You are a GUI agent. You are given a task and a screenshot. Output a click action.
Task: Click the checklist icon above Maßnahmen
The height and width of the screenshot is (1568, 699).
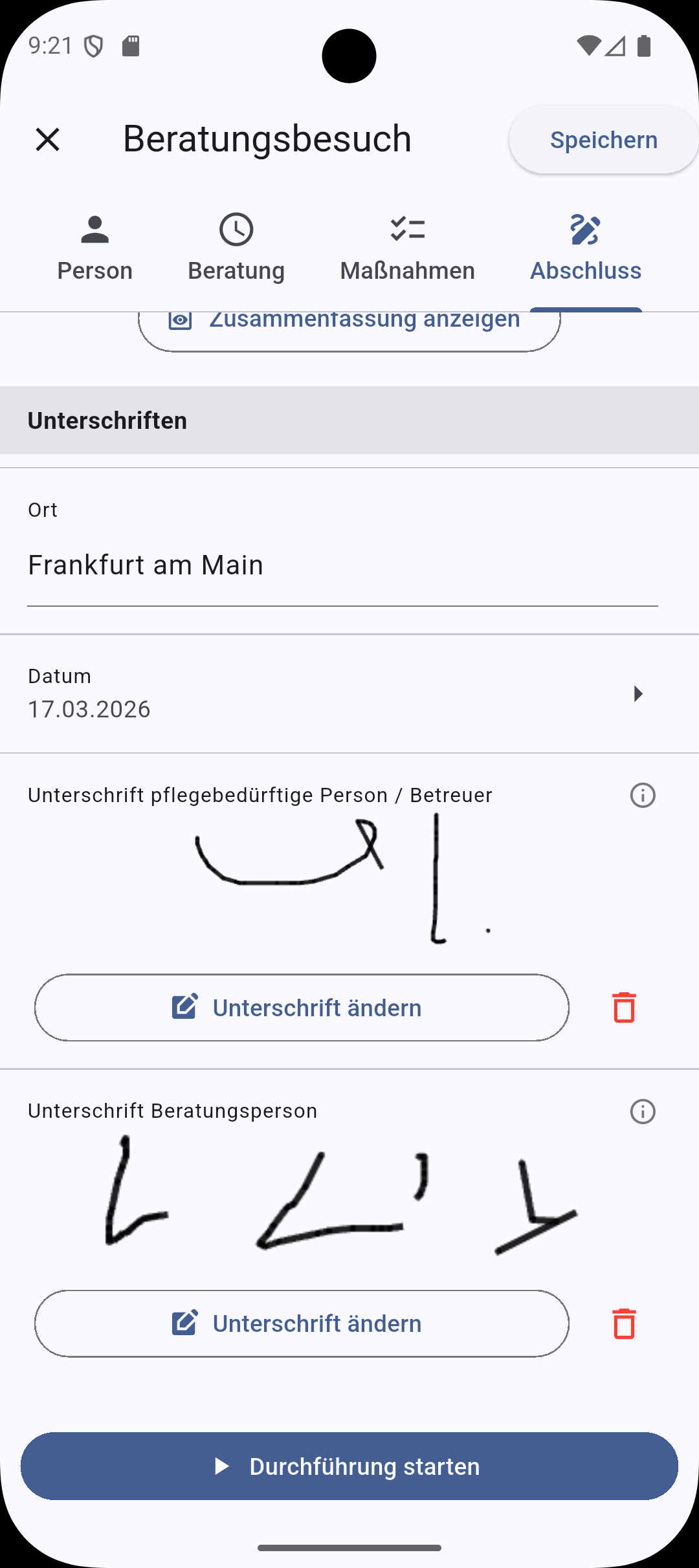pos(406,230)
